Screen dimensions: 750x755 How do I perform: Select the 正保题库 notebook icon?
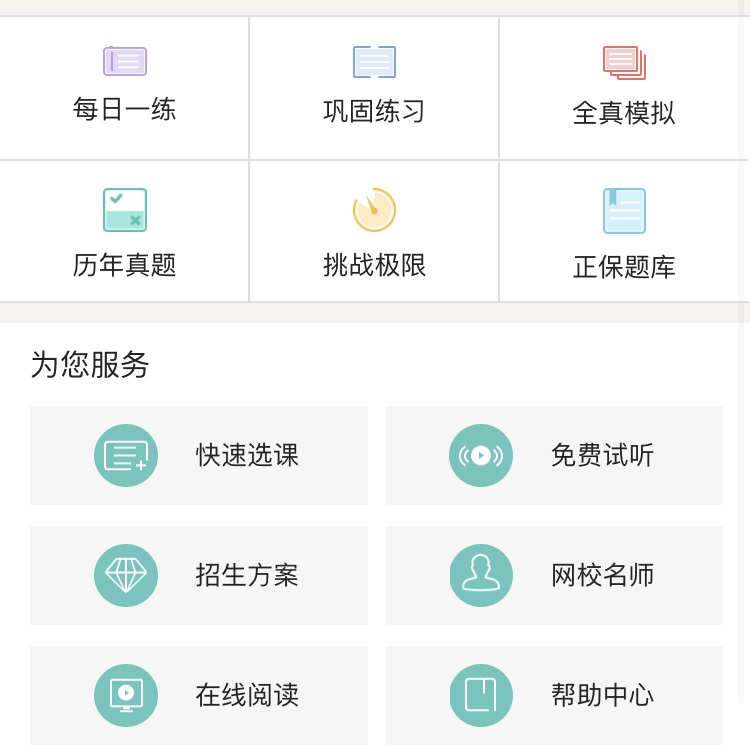tap(623, 210)
